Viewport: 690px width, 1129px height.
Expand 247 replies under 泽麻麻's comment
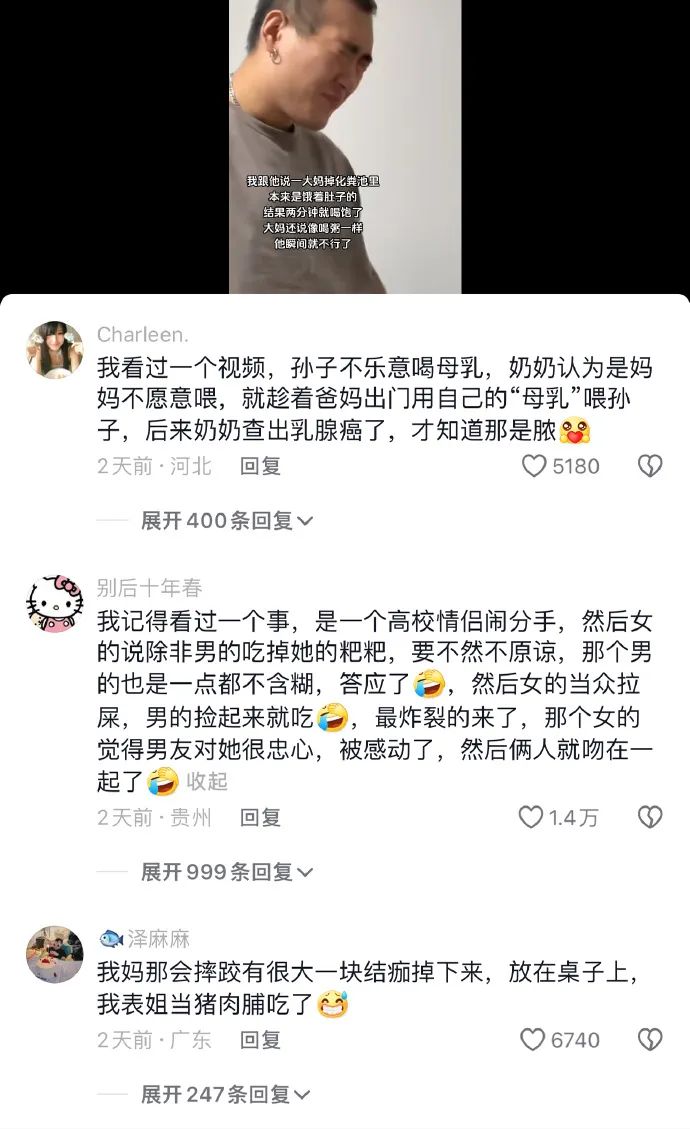tap(227, 1094)
